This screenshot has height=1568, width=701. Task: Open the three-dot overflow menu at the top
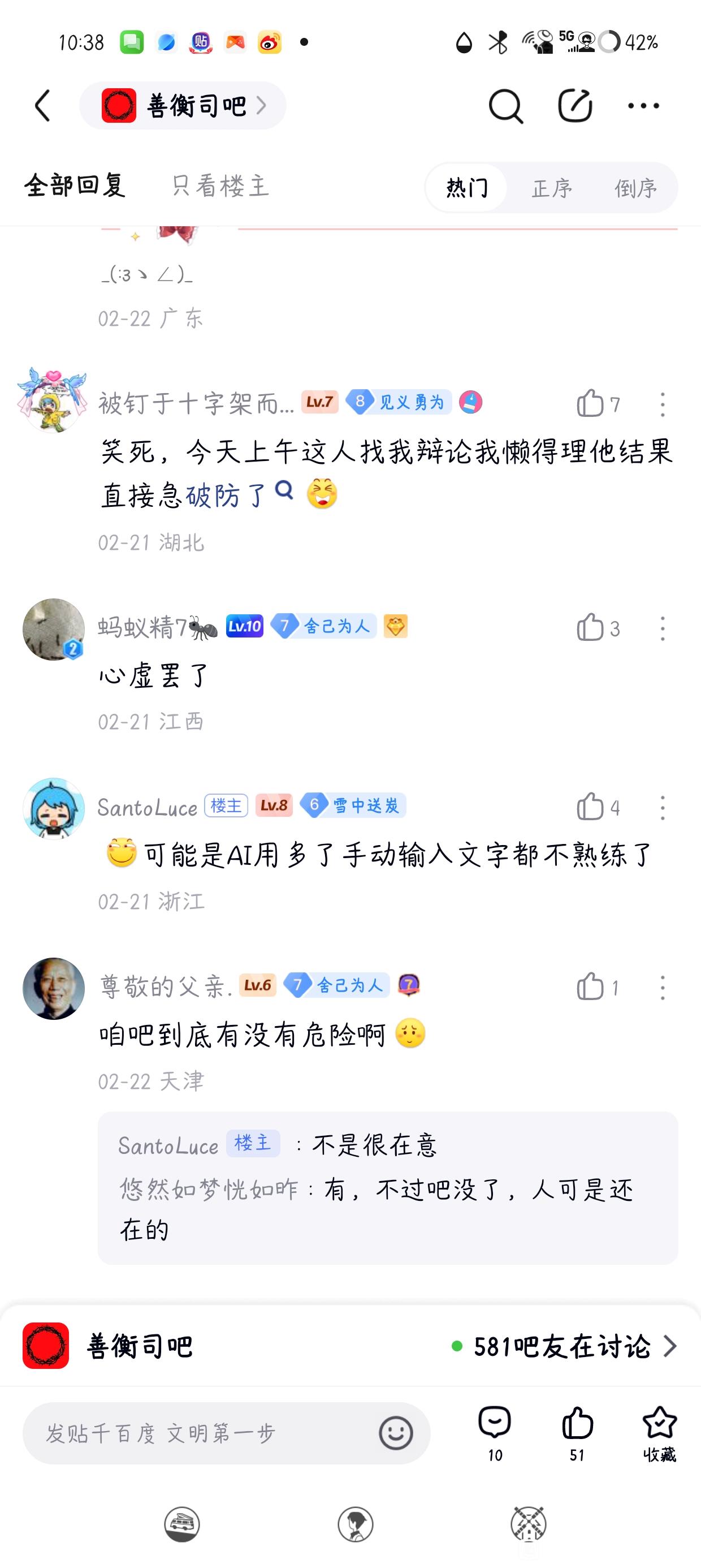pyautogui.click(x=643, y=106)
